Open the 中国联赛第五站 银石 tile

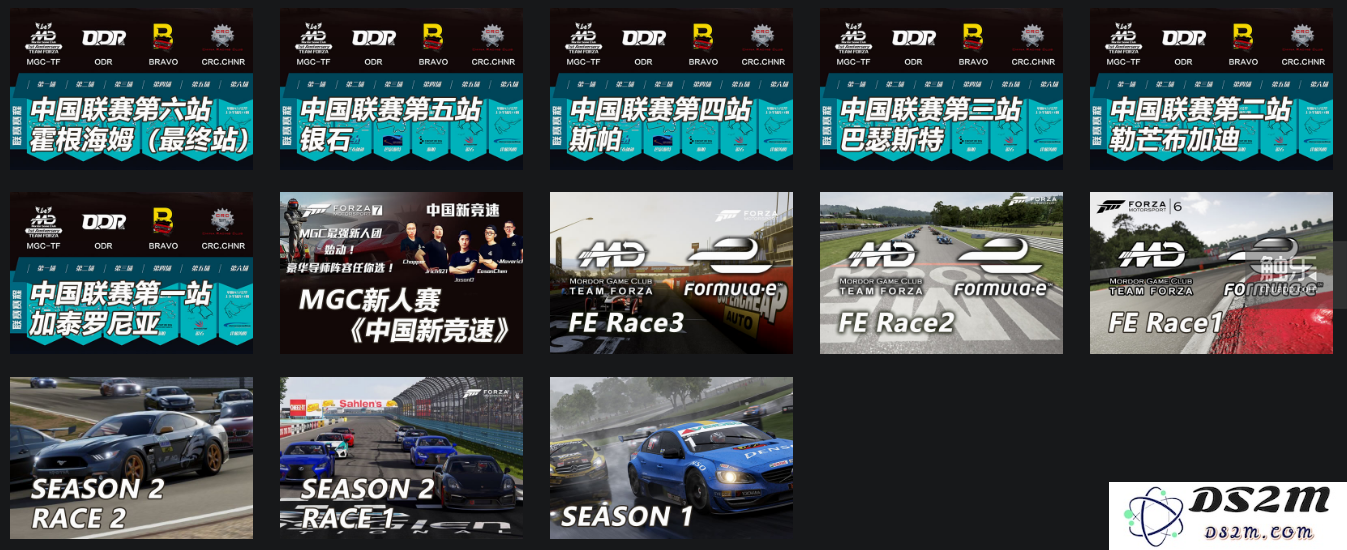pyautogui.click(x=401, y=89)
